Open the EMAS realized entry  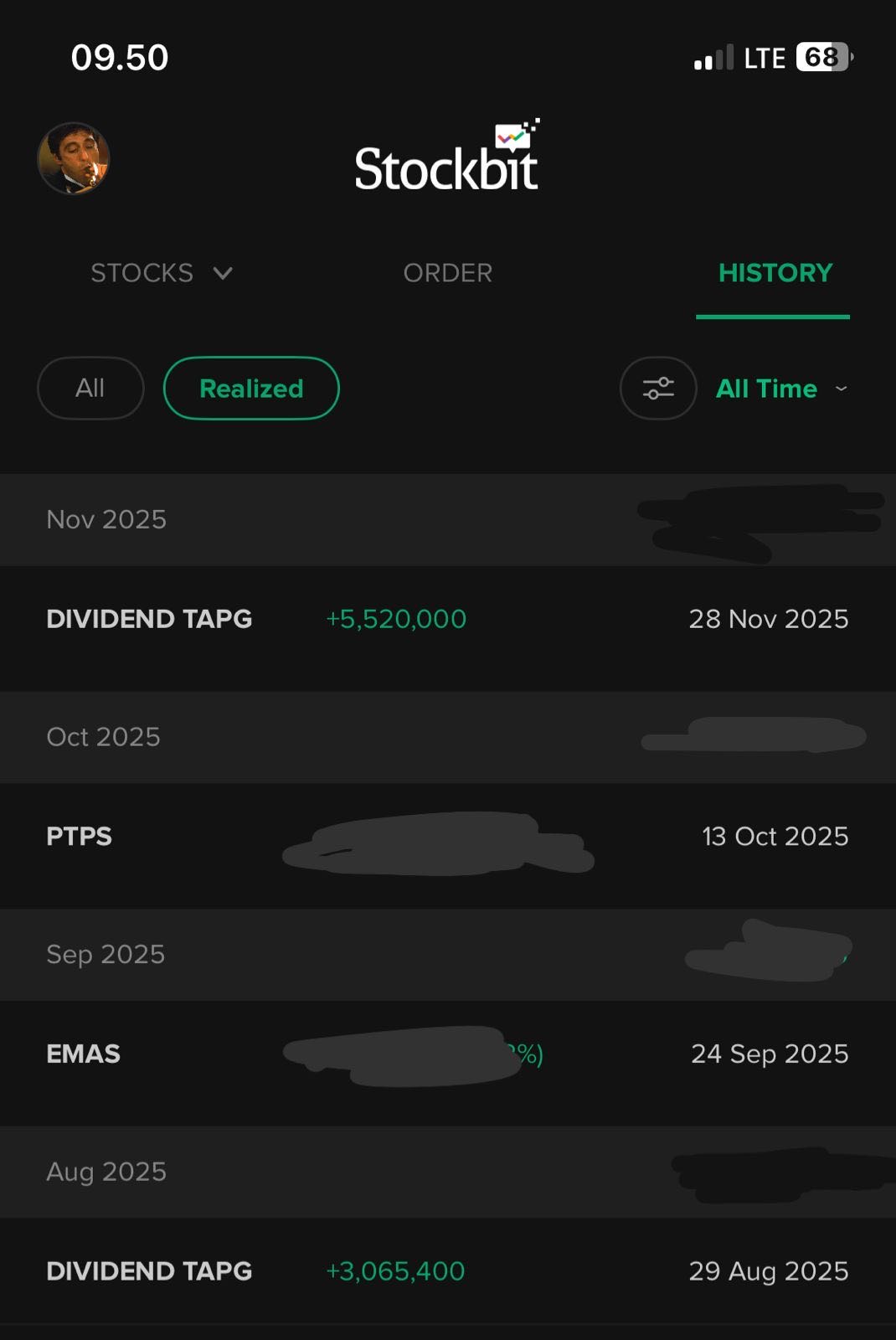(447, 1054)
